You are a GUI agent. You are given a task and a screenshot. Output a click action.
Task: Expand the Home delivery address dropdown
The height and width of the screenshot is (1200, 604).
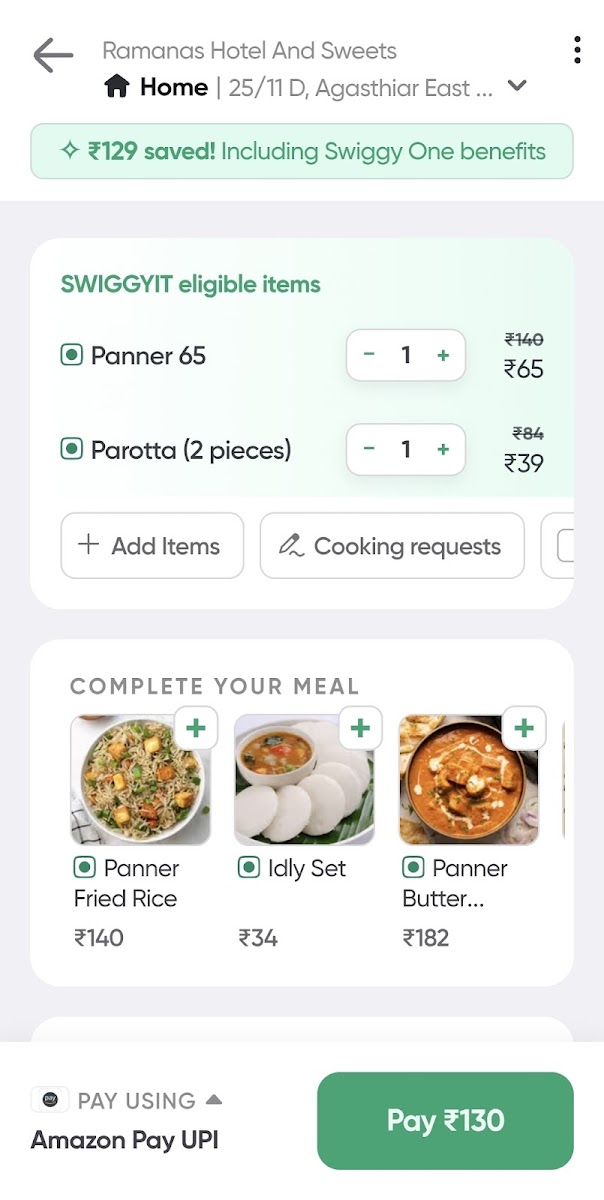click(516, 87)
